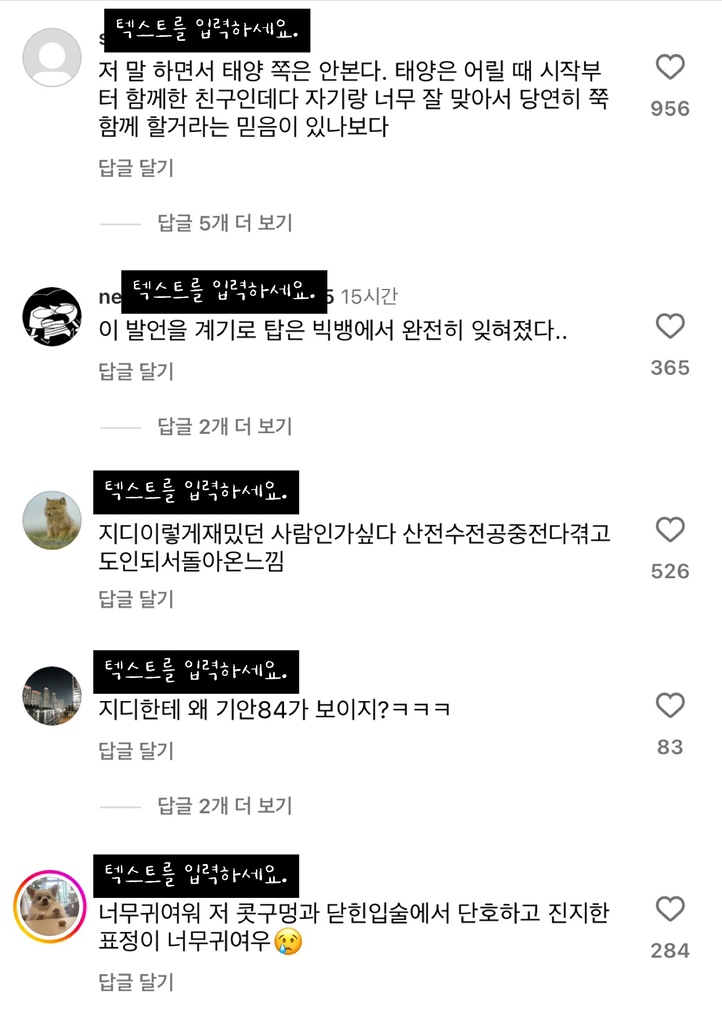Open the city skyline avatar profile
Screen dimensions: 722x1024
52,696
